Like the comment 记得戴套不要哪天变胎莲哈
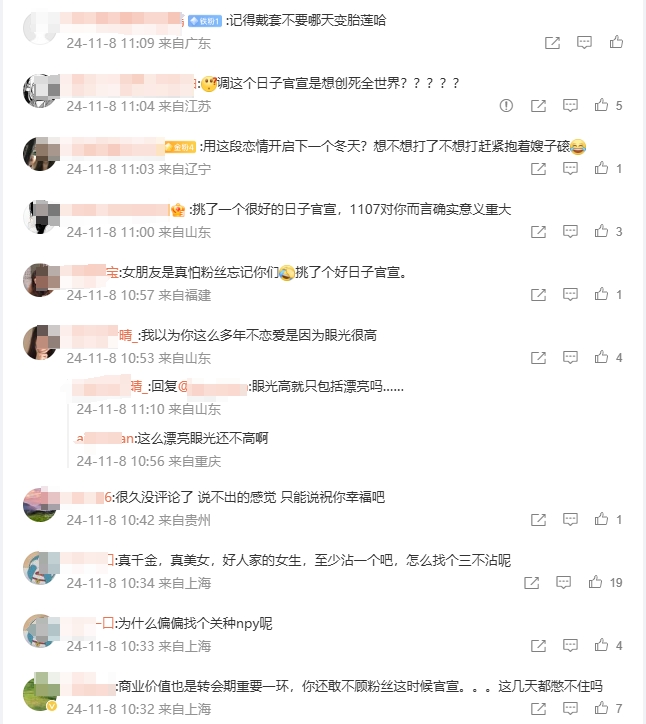Image resolution: width=646 pixels, height=724 pixels. coord(616,43)
